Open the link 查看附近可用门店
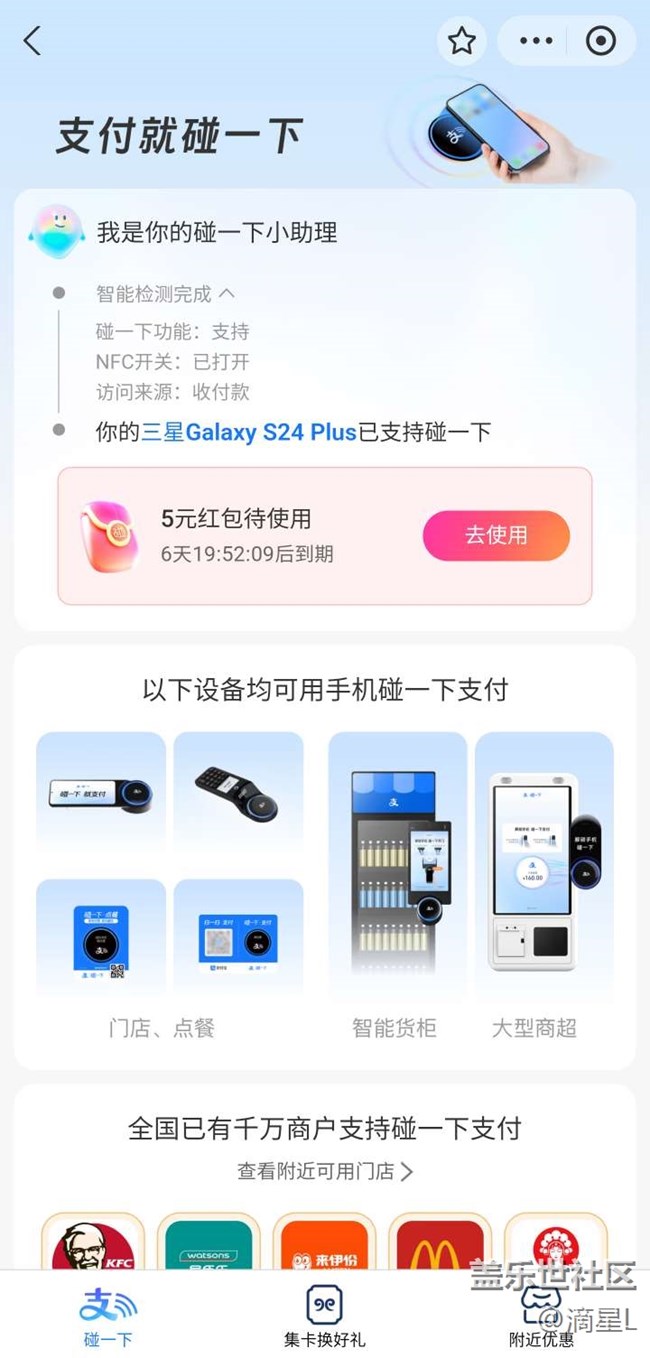650x1358 pixels. tap(325, 1171)
